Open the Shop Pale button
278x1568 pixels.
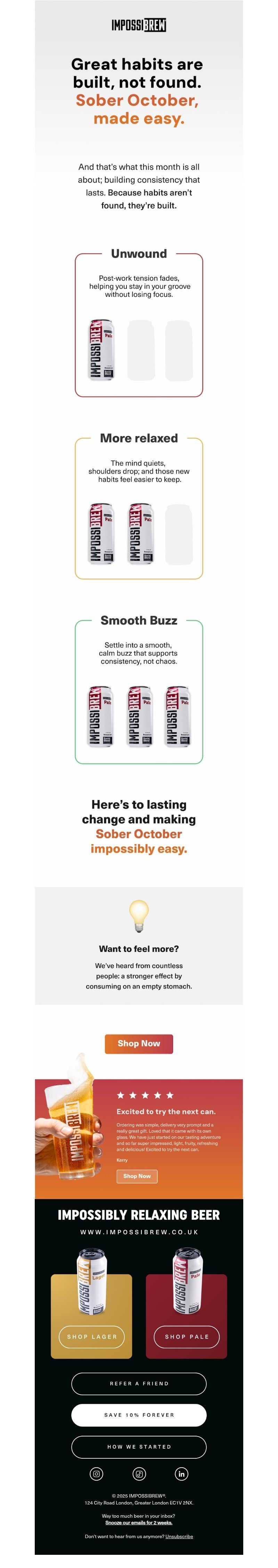click(x=187, y=1337)
